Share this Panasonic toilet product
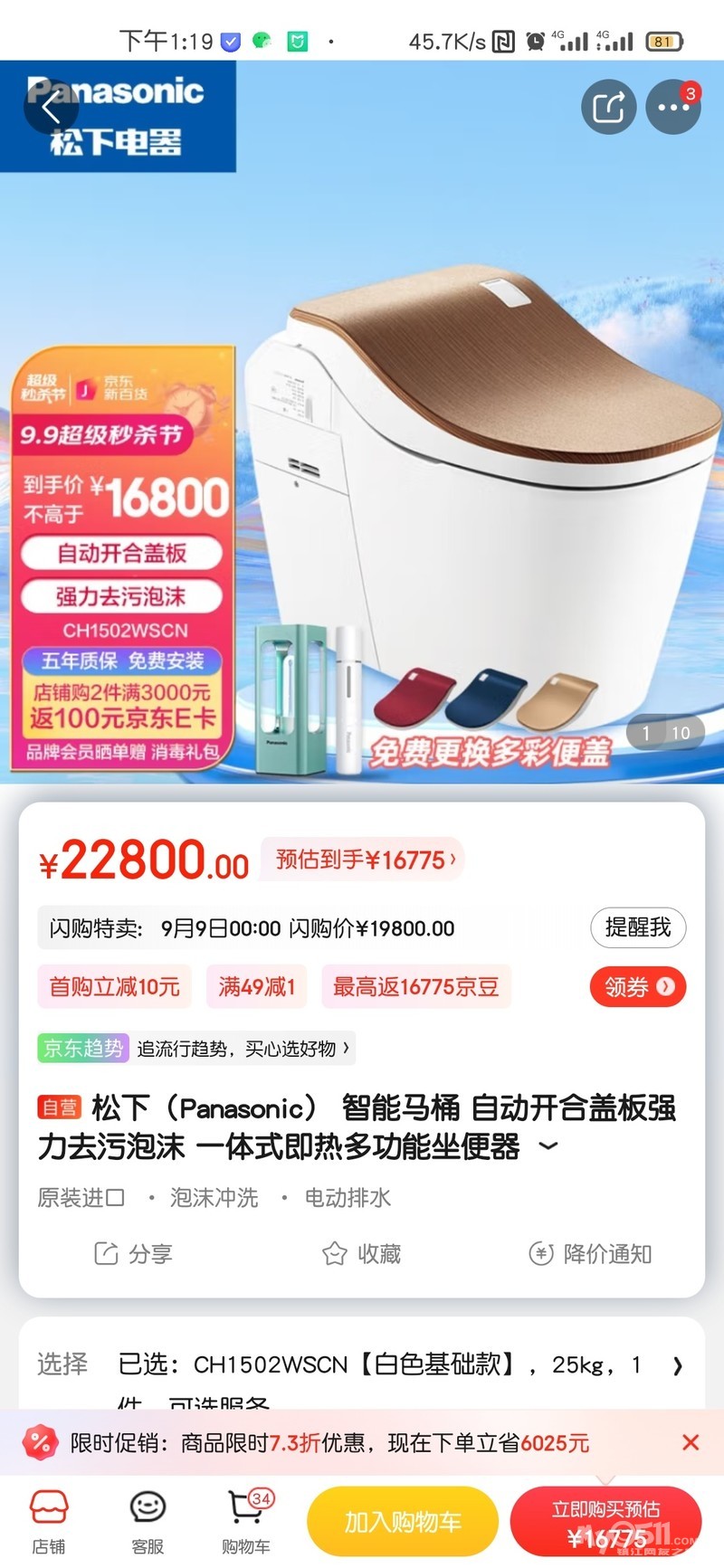This screenshot has height=1568, width=724. click(x=608, y=107)
